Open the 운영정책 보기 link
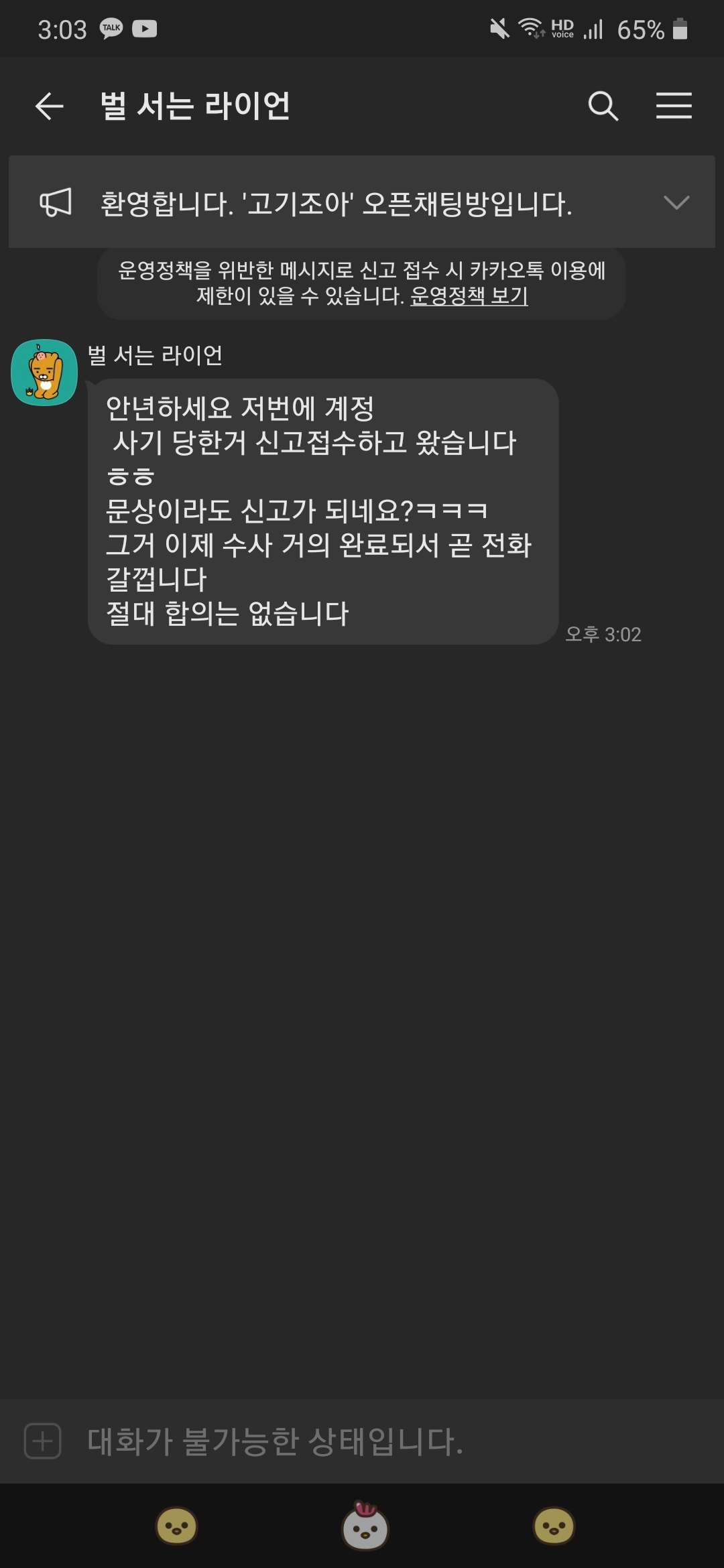 (x=469, y=296)
